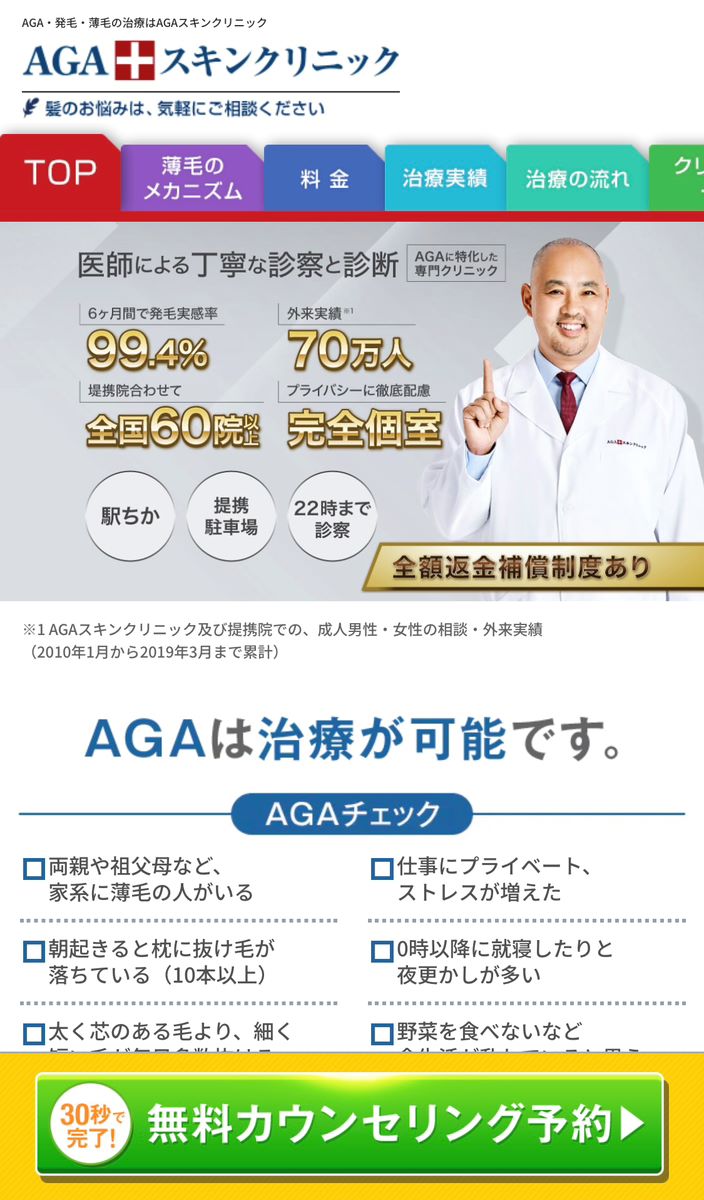Open the 治療実績 tab
The height and width of the screenshot is (1200, 704).
[445, 179]
